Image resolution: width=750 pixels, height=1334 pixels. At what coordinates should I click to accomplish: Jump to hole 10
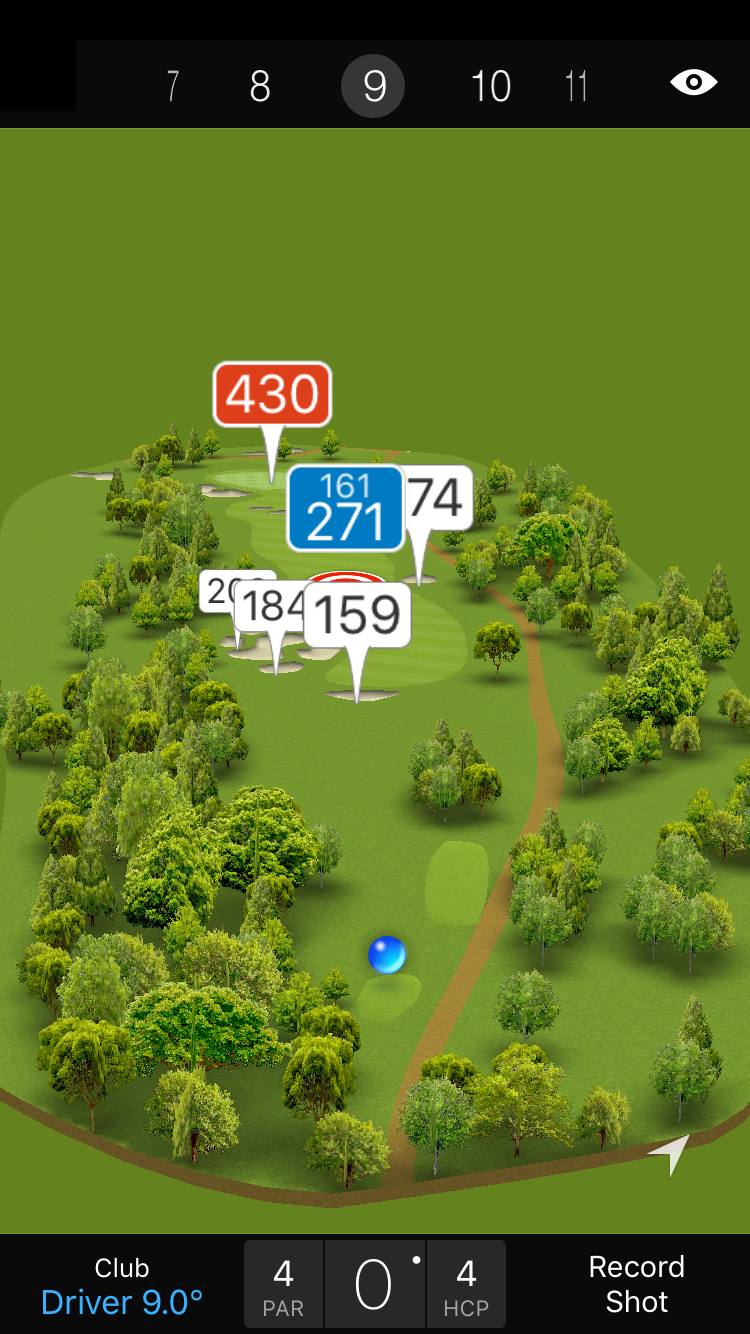[490, 87]
